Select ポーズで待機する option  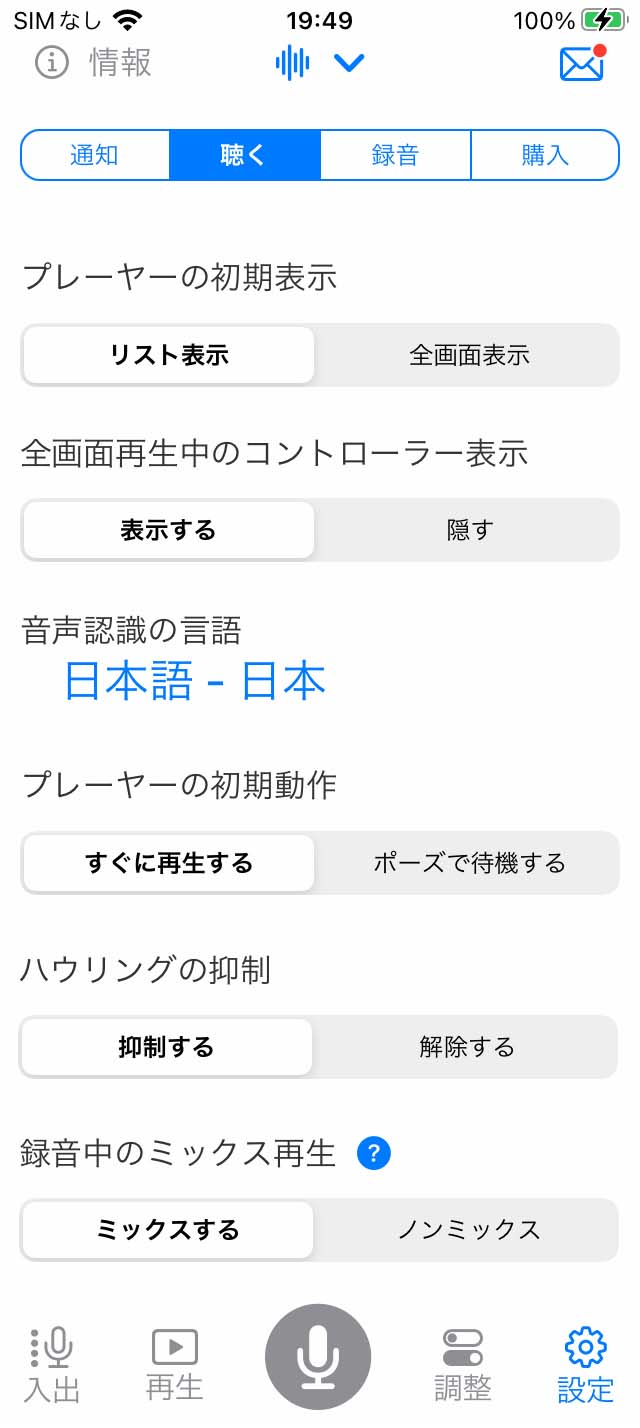click(x=469, y=863)
